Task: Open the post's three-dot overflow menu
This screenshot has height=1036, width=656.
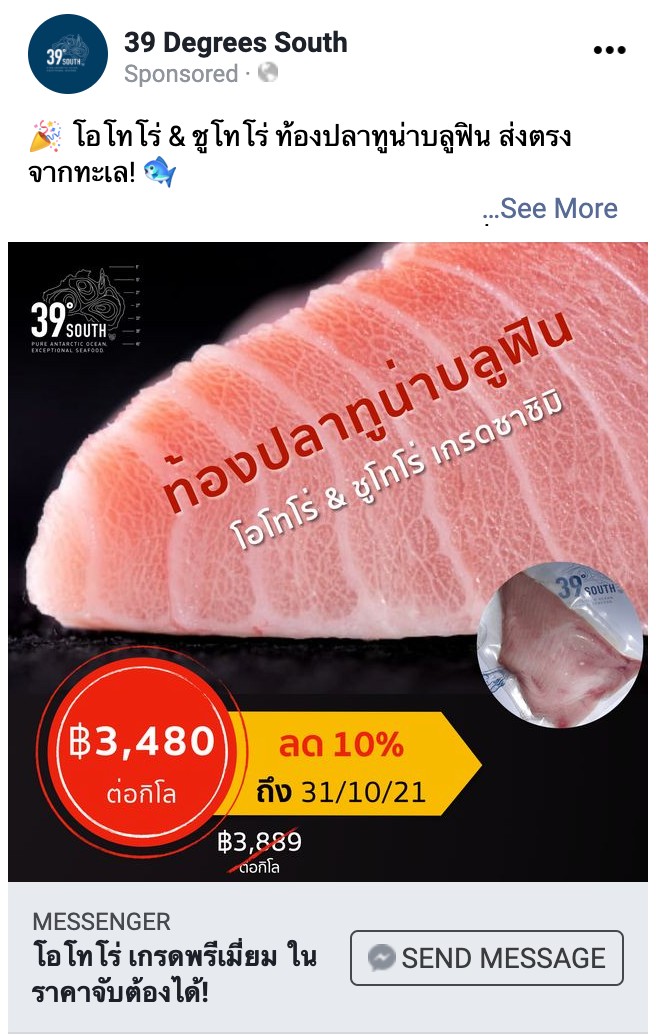Action: click(609, 50)
